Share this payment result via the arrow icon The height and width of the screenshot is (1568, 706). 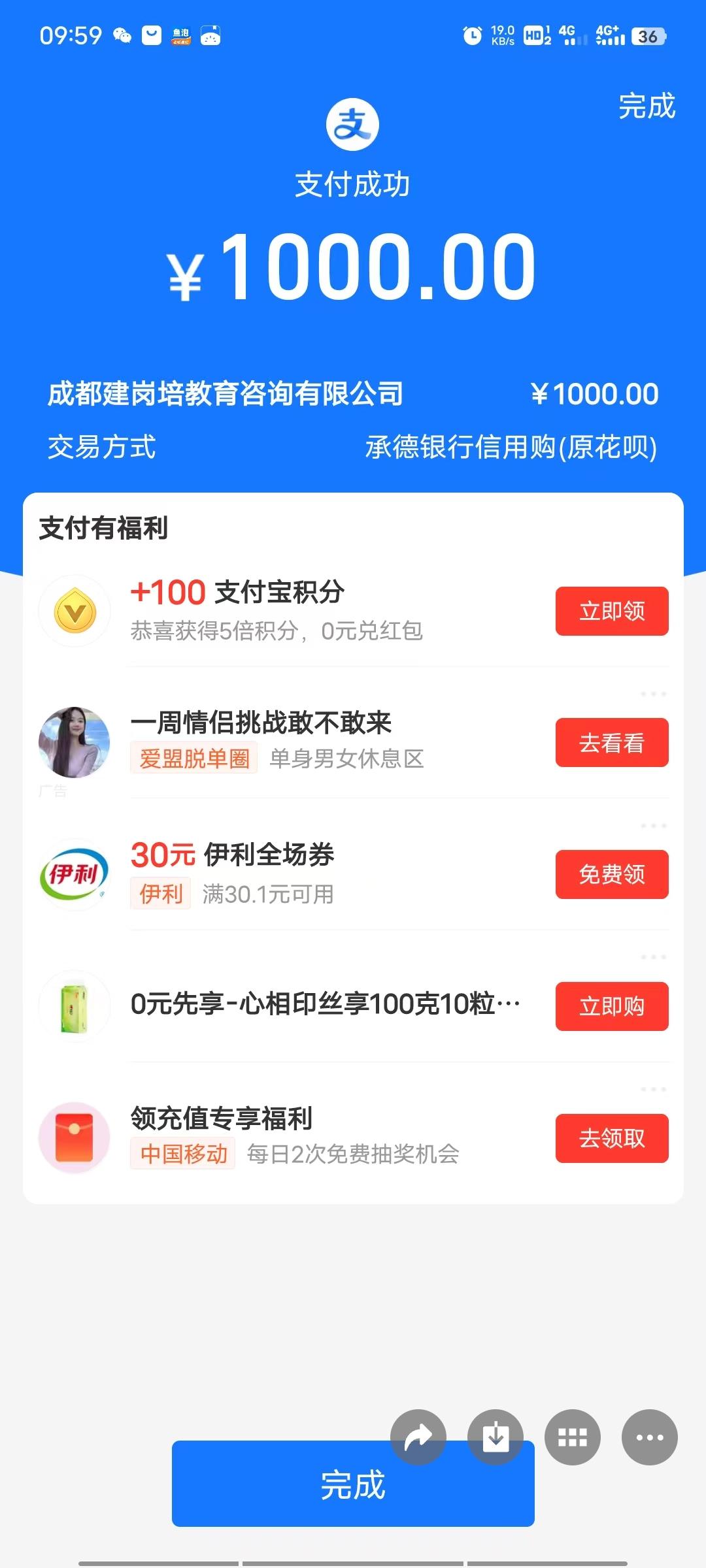click(x=418, y=1437)
